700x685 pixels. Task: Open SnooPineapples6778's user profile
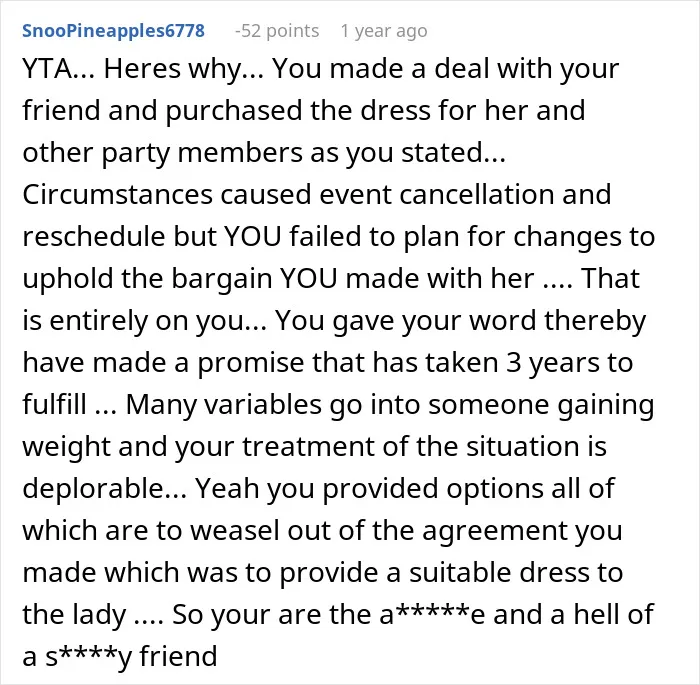[x=113, y=31]
